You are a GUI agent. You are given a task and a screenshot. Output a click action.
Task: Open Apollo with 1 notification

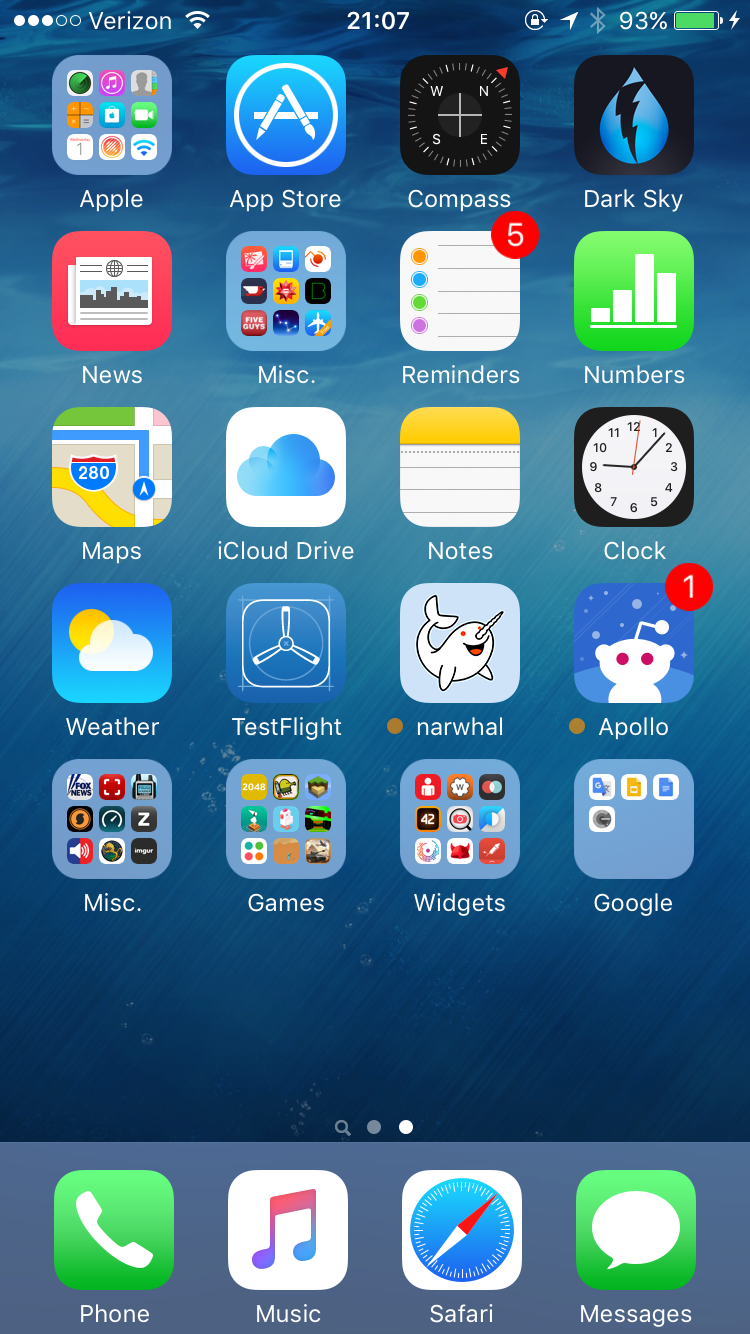coord(634,643)
